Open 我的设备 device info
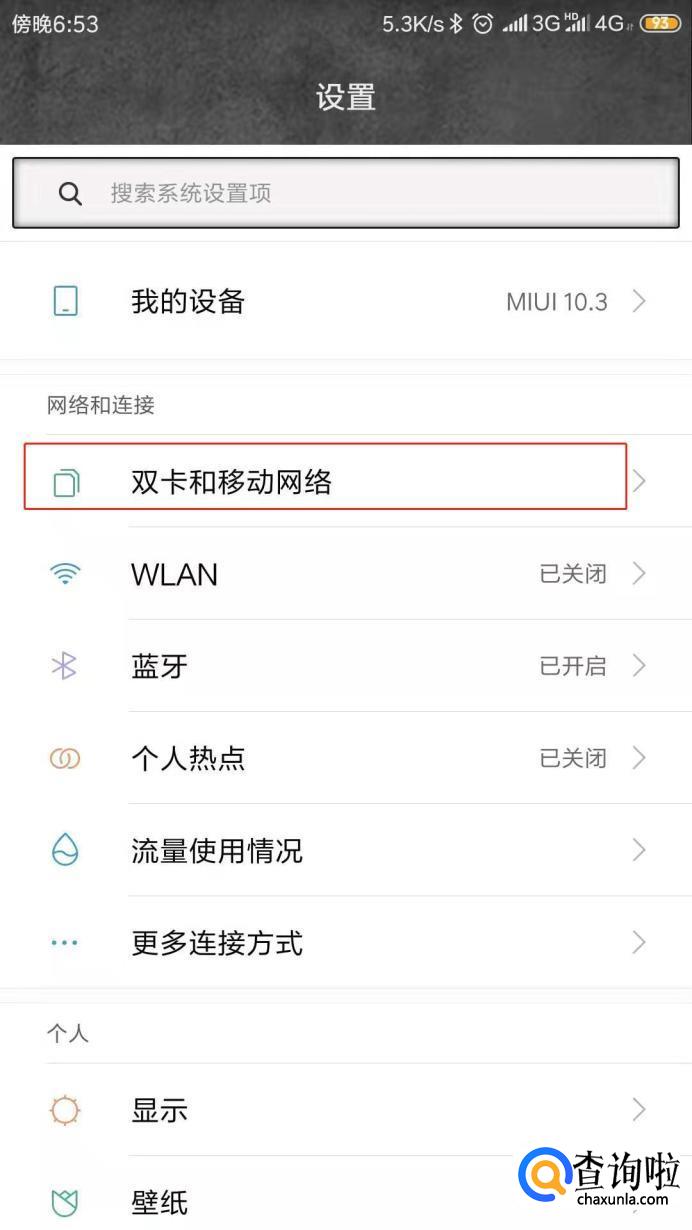This screenshot has height=1230, width=692. coord(346,301)
